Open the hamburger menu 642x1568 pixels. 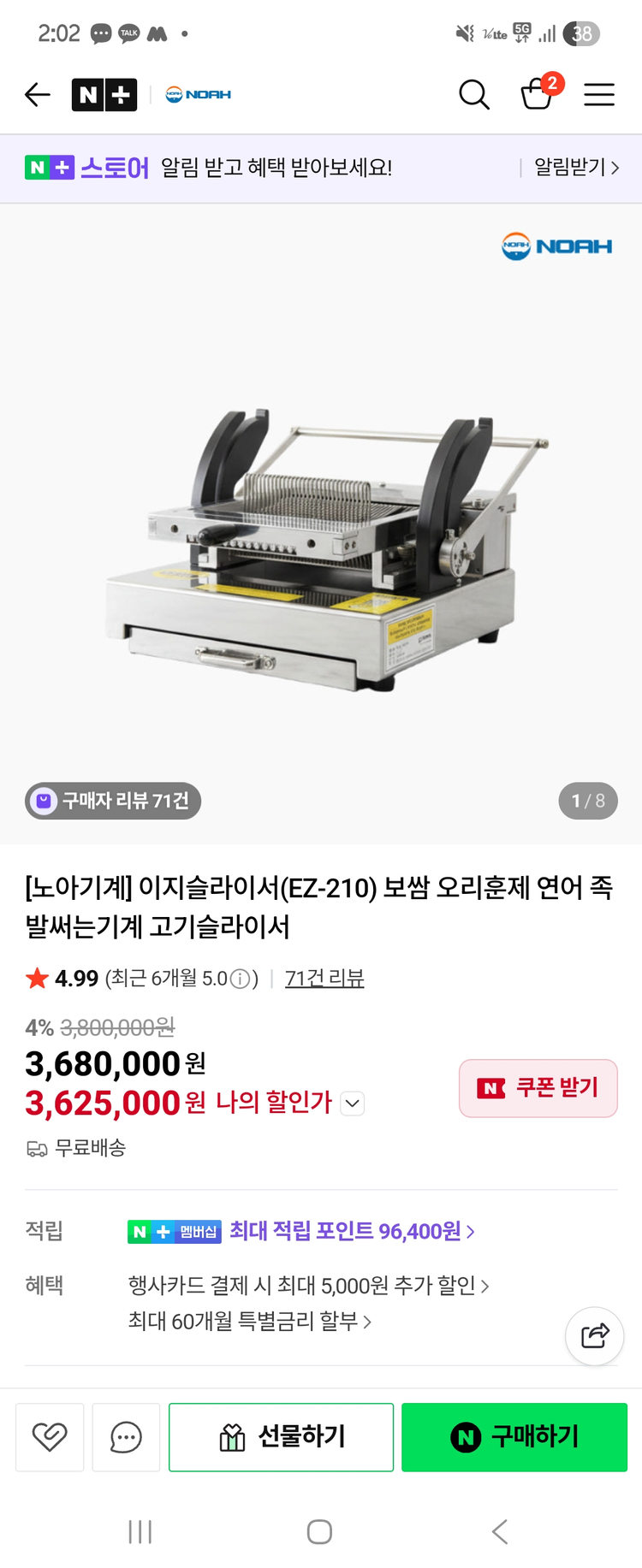point(599,94)
